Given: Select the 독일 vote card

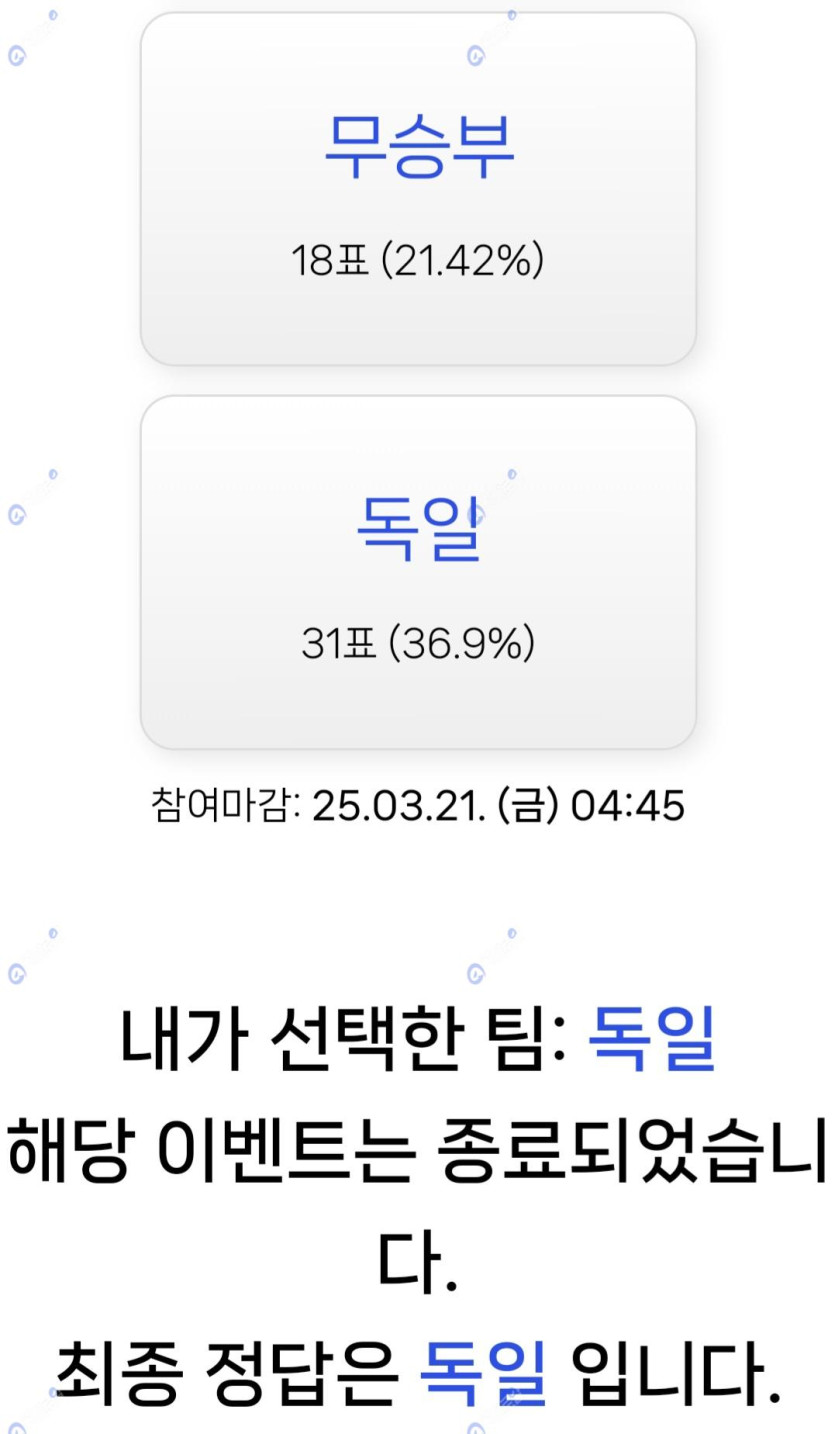Looking at the screenshot, I should 418,572.
